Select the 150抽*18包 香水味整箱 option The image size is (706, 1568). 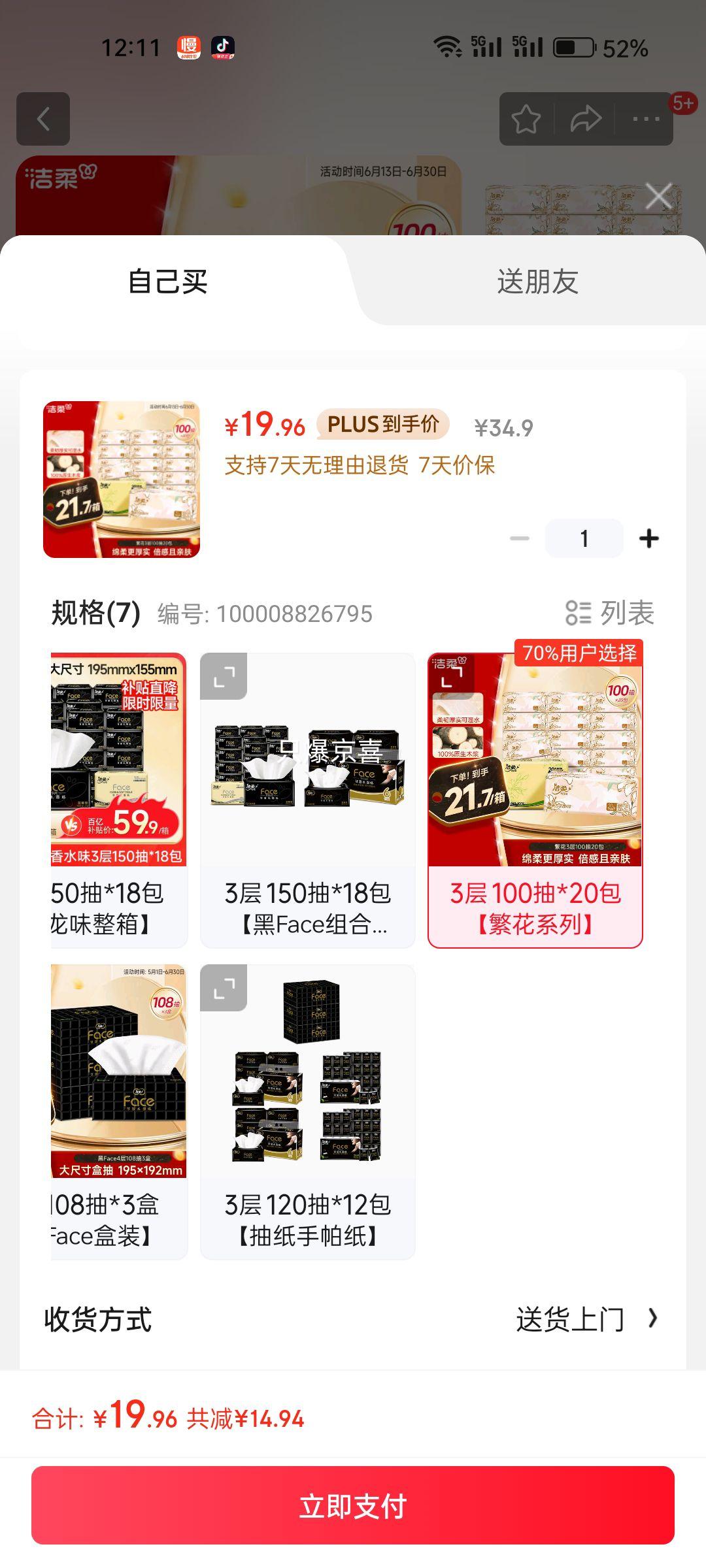[x=119, y=800]
